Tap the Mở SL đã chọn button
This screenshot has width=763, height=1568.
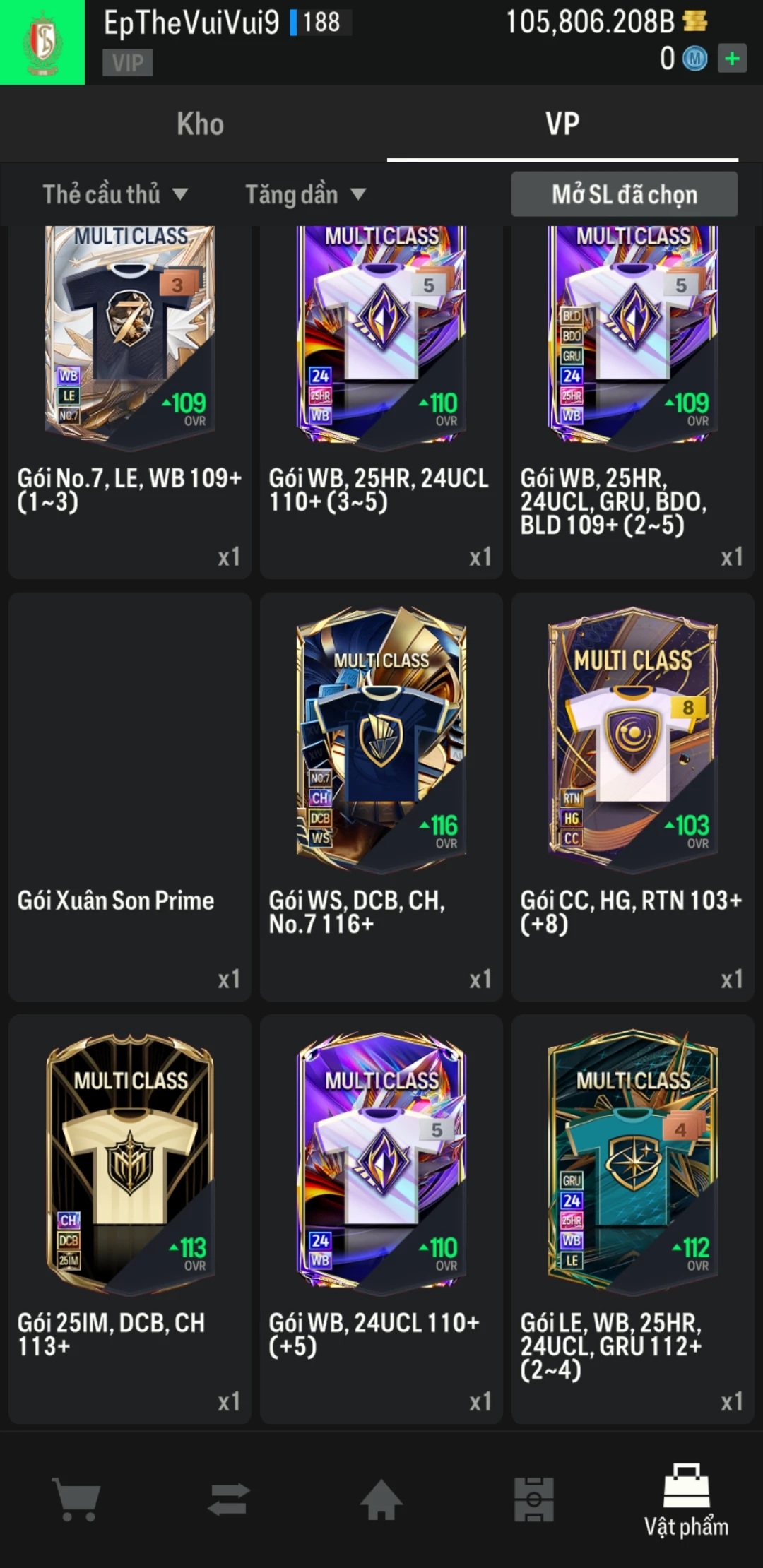(624, 194)
